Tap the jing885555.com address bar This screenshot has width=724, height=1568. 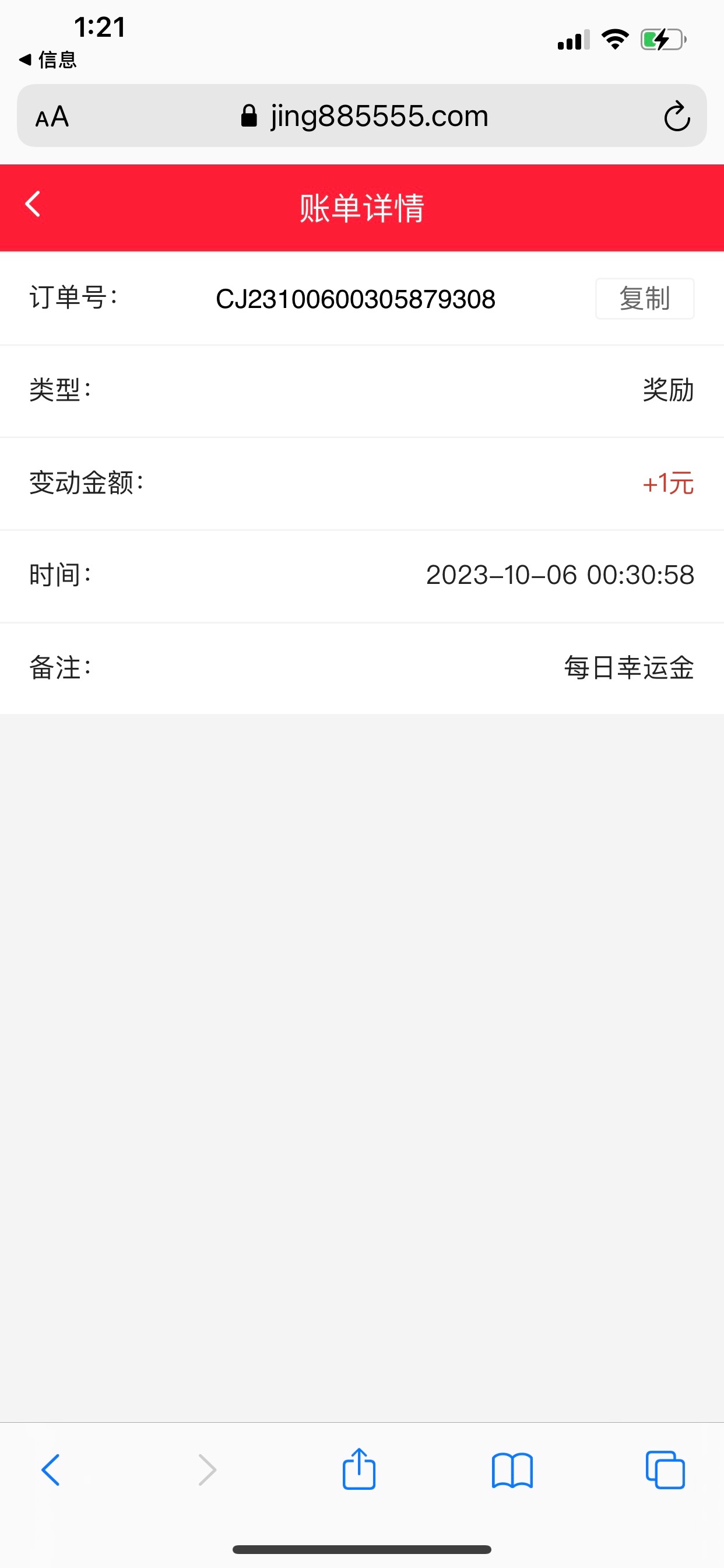click(x=365, y=116)
